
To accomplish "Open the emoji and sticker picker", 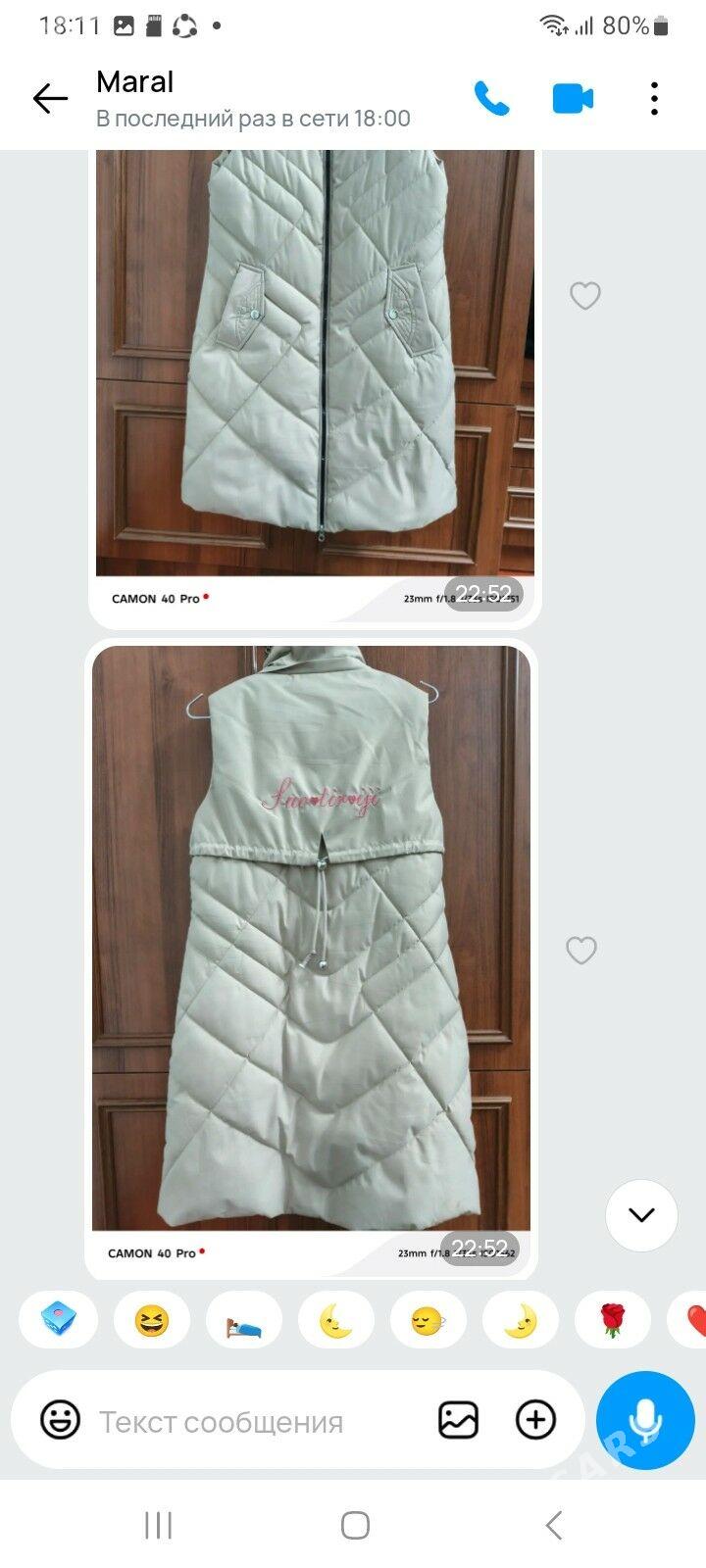I will (60, 1420).
